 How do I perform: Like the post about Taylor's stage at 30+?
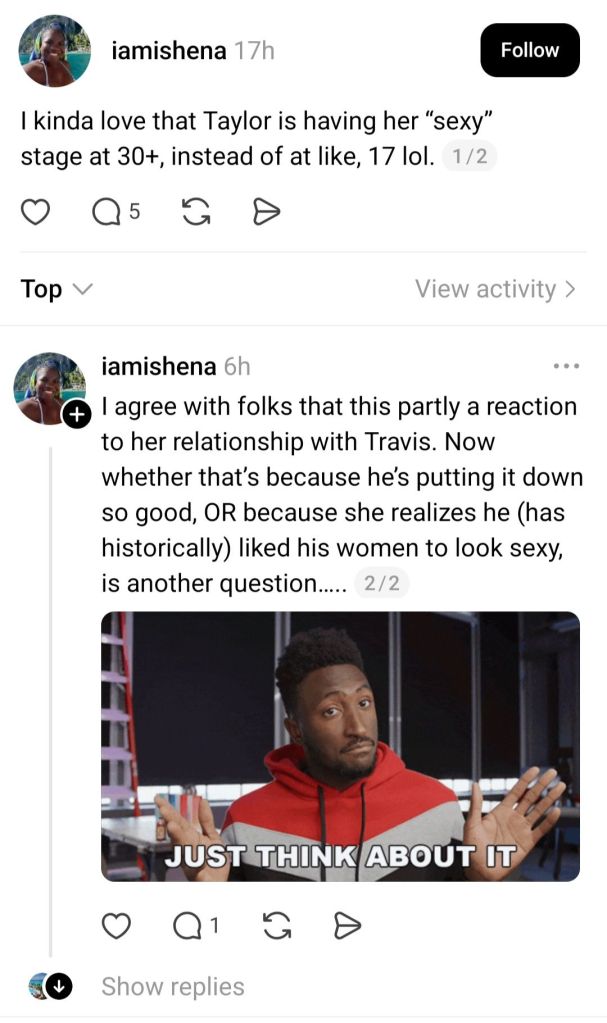click(x=36, y=211)
